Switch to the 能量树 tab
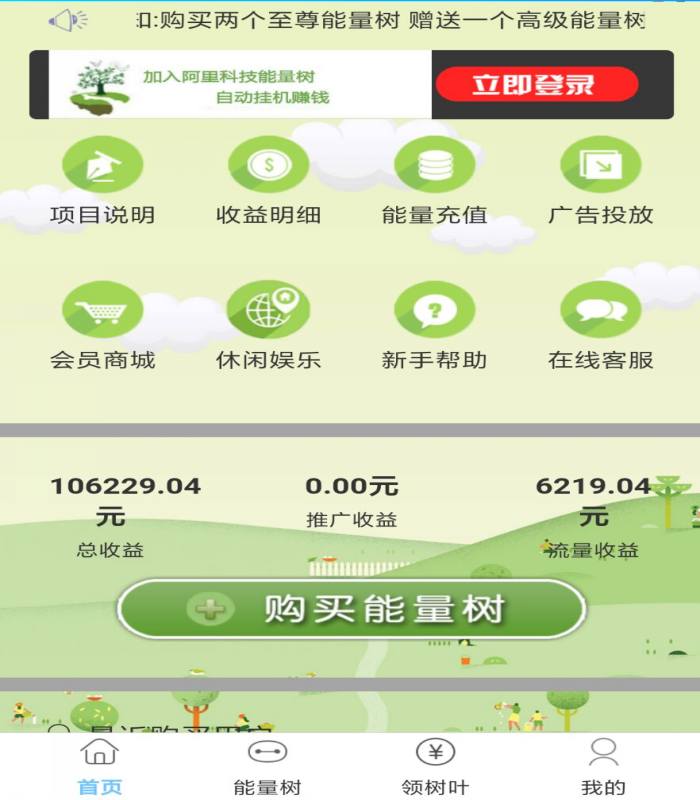Image resolution: width=700 pixels, height=800 pixels. (267, 768)
